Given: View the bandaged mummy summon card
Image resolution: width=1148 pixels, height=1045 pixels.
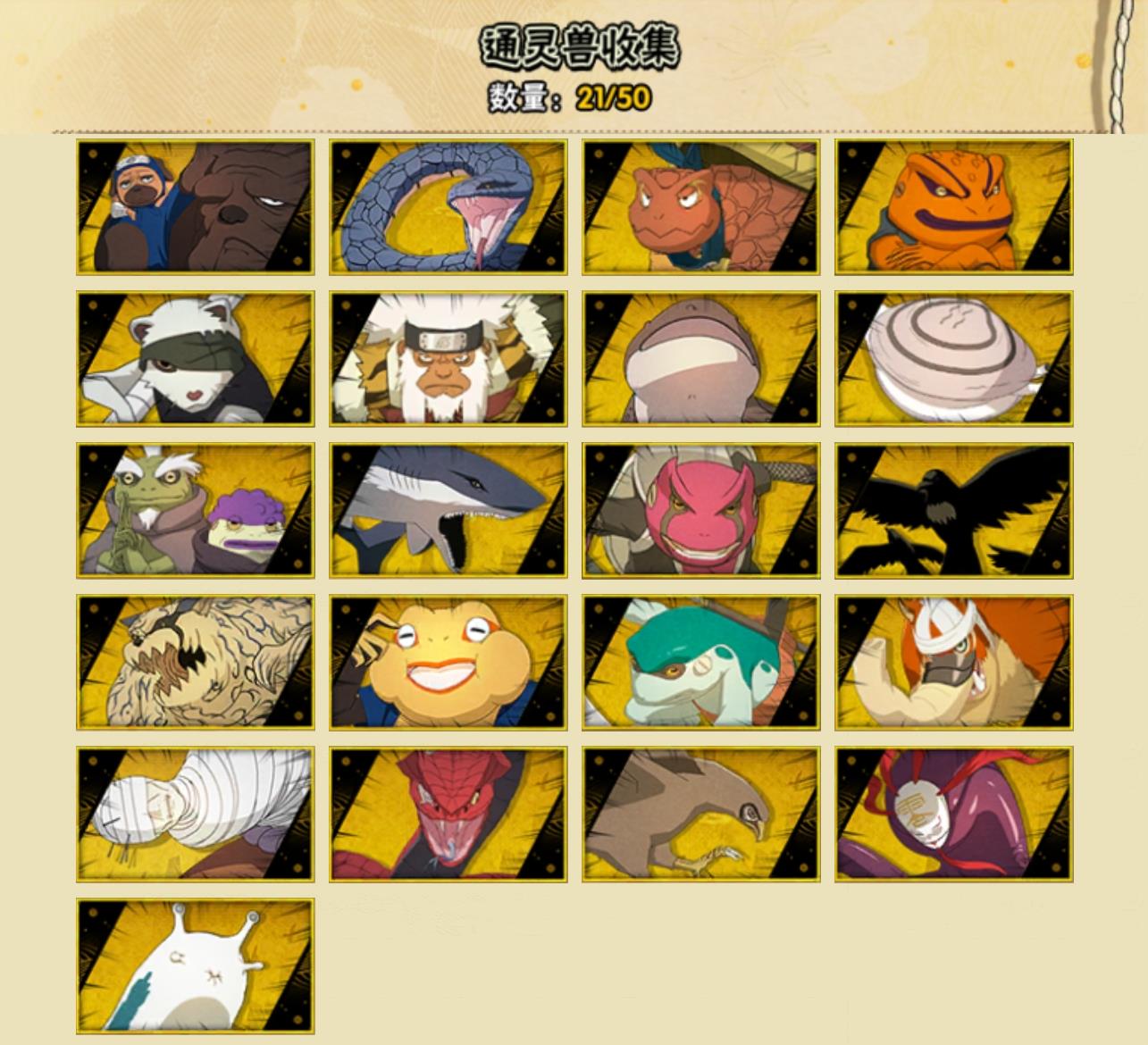Looking at the screenshot, I should 195,815.
